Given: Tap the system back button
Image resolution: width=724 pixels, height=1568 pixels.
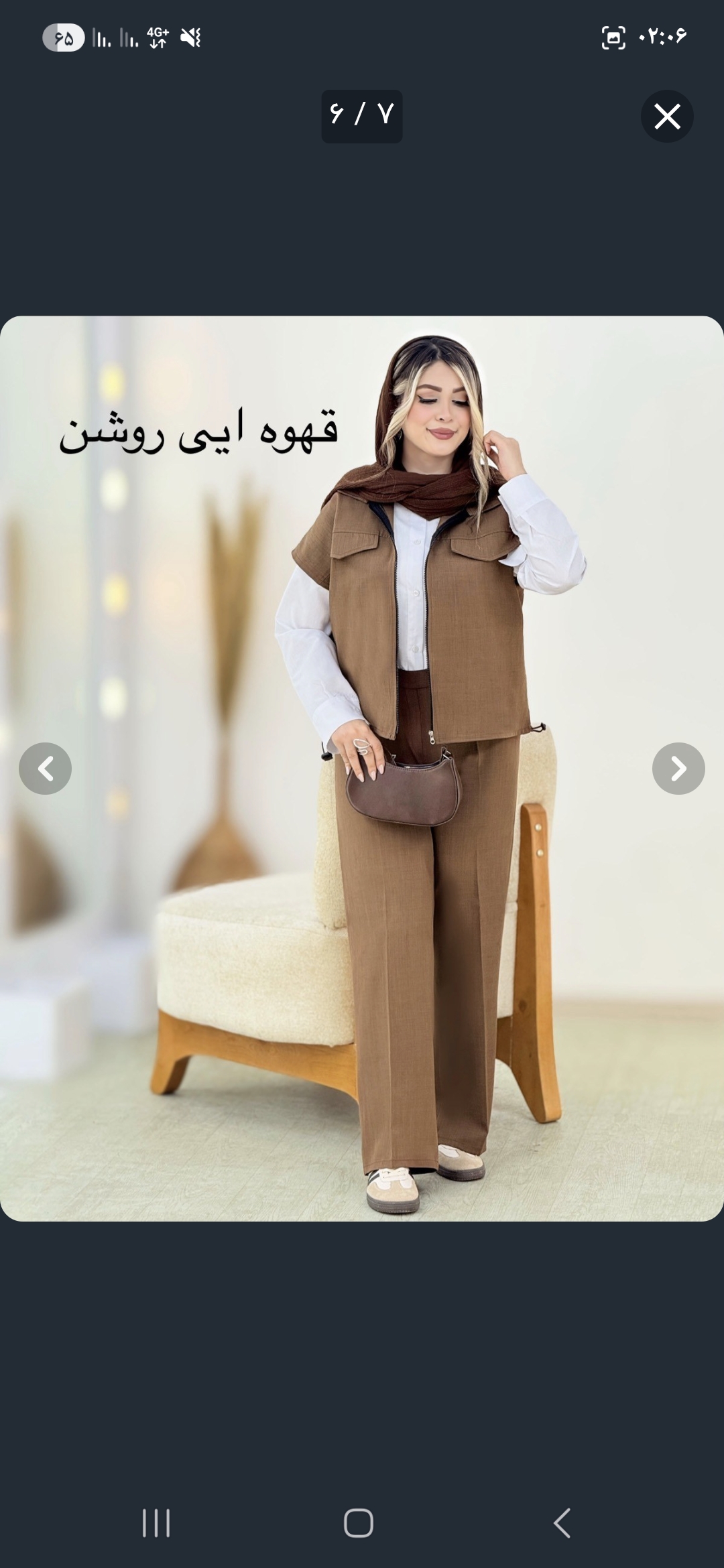Looking at the screenshot, I should [x=562, y=1523].
